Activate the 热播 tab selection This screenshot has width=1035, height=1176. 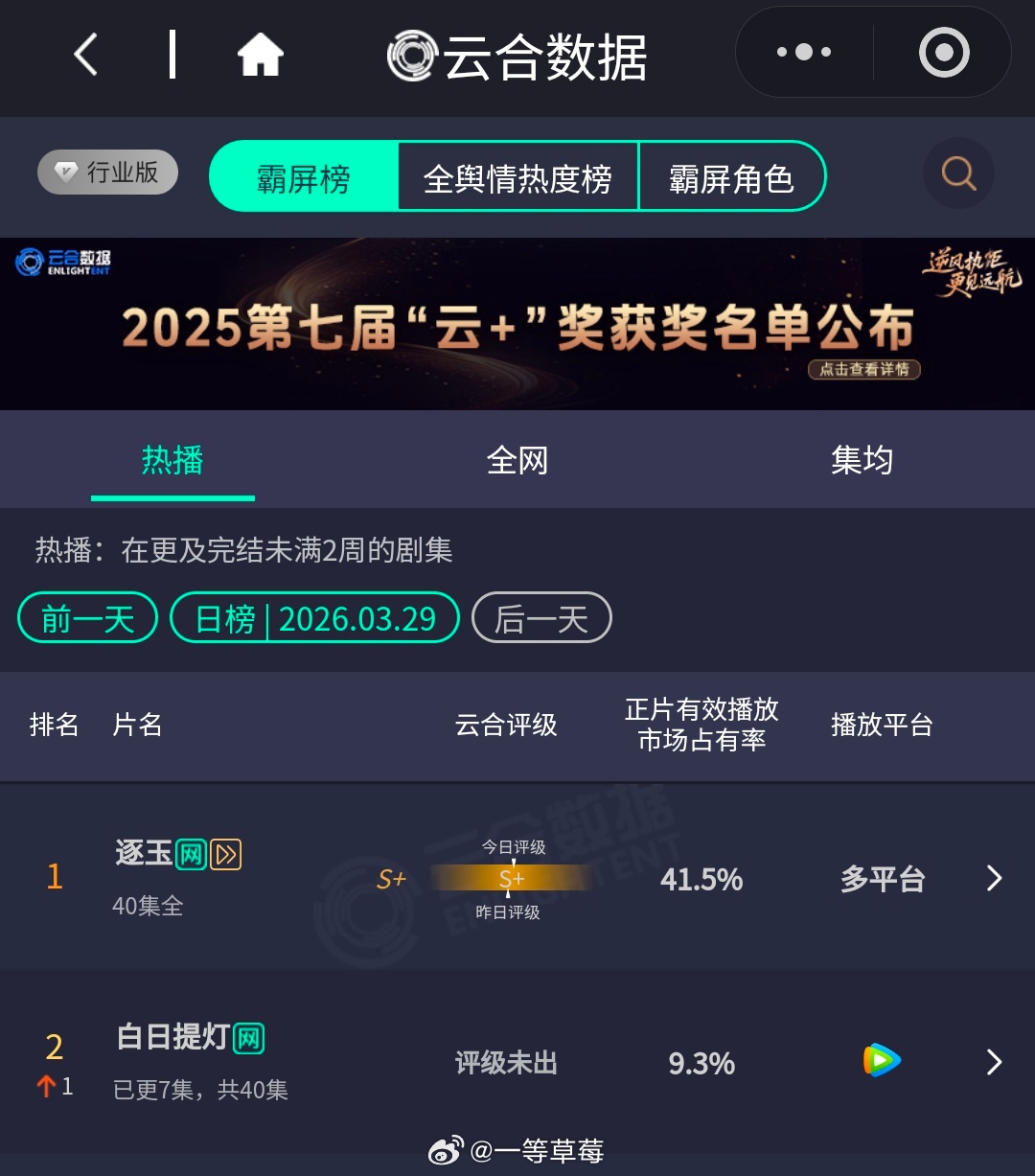pyautogui.click(x=172, y=460)
